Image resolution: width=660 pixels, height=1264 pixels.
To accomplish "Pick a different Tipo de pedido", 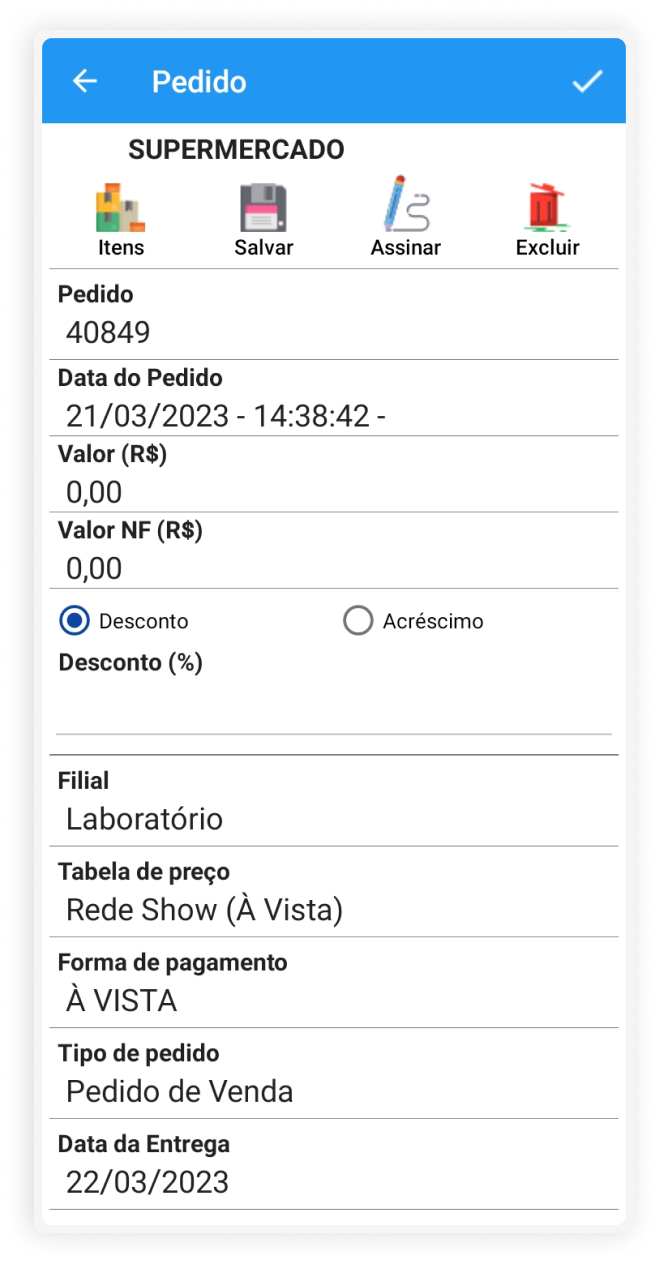I will [x=333, y=1091].
